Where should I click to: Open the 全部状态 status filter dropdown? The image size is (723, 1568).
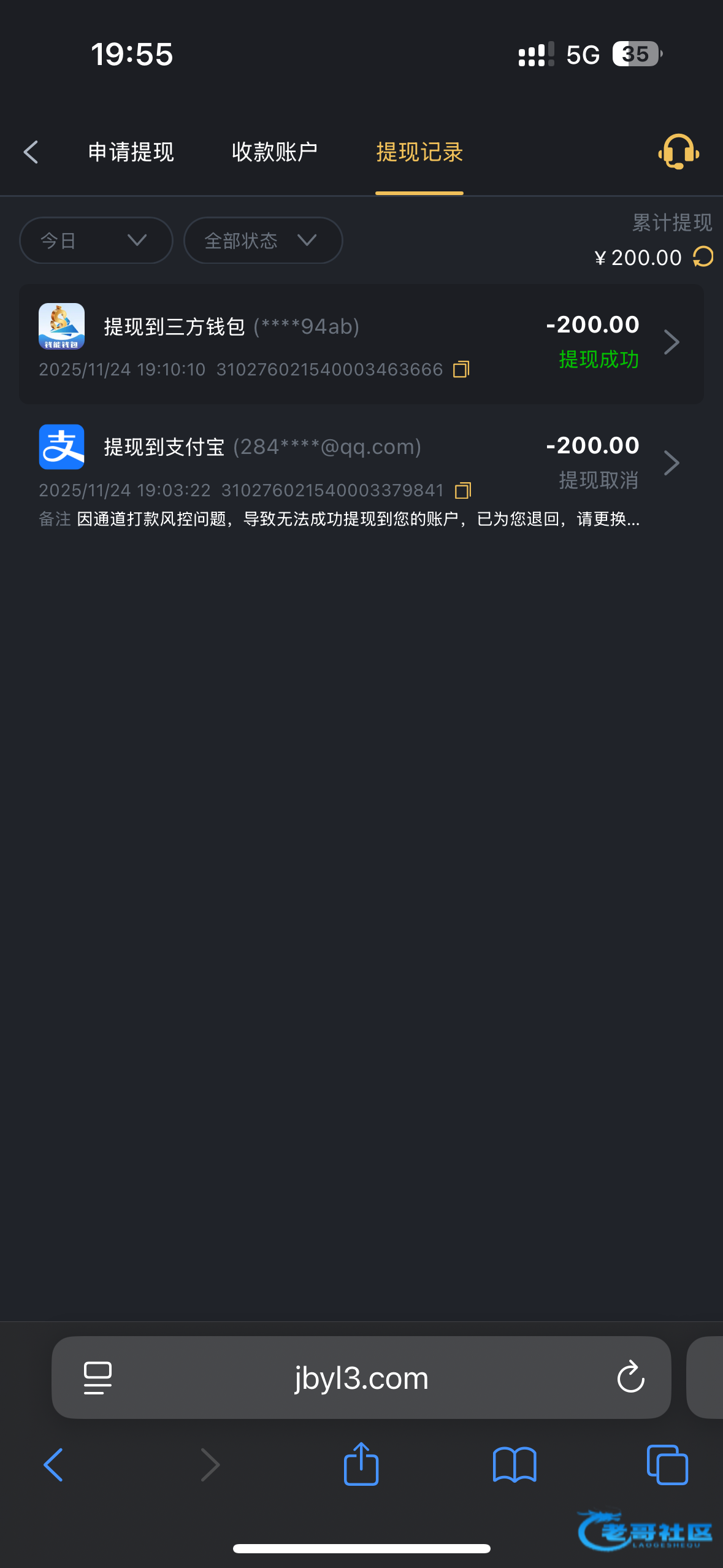point(262,240)
